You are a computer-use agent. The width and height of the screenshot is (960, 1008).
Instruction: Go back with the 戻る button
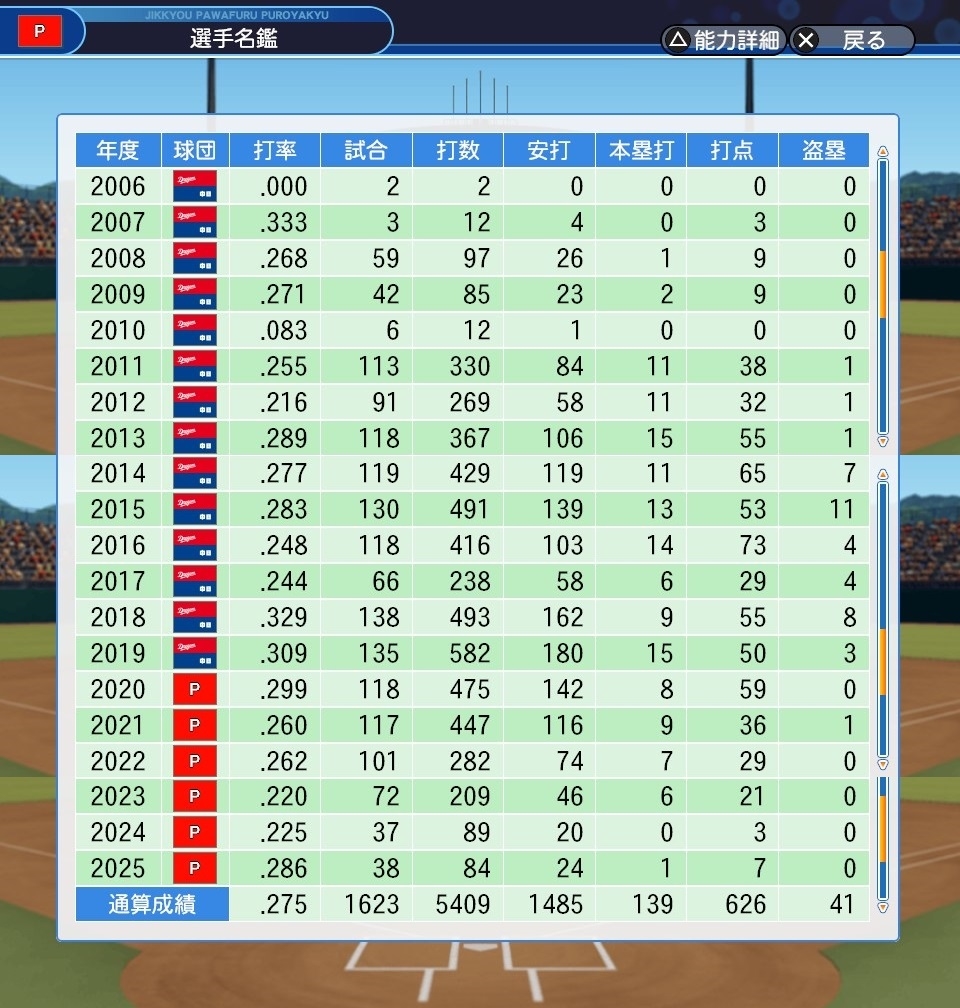pyautogui.click(x=852, y=40)
